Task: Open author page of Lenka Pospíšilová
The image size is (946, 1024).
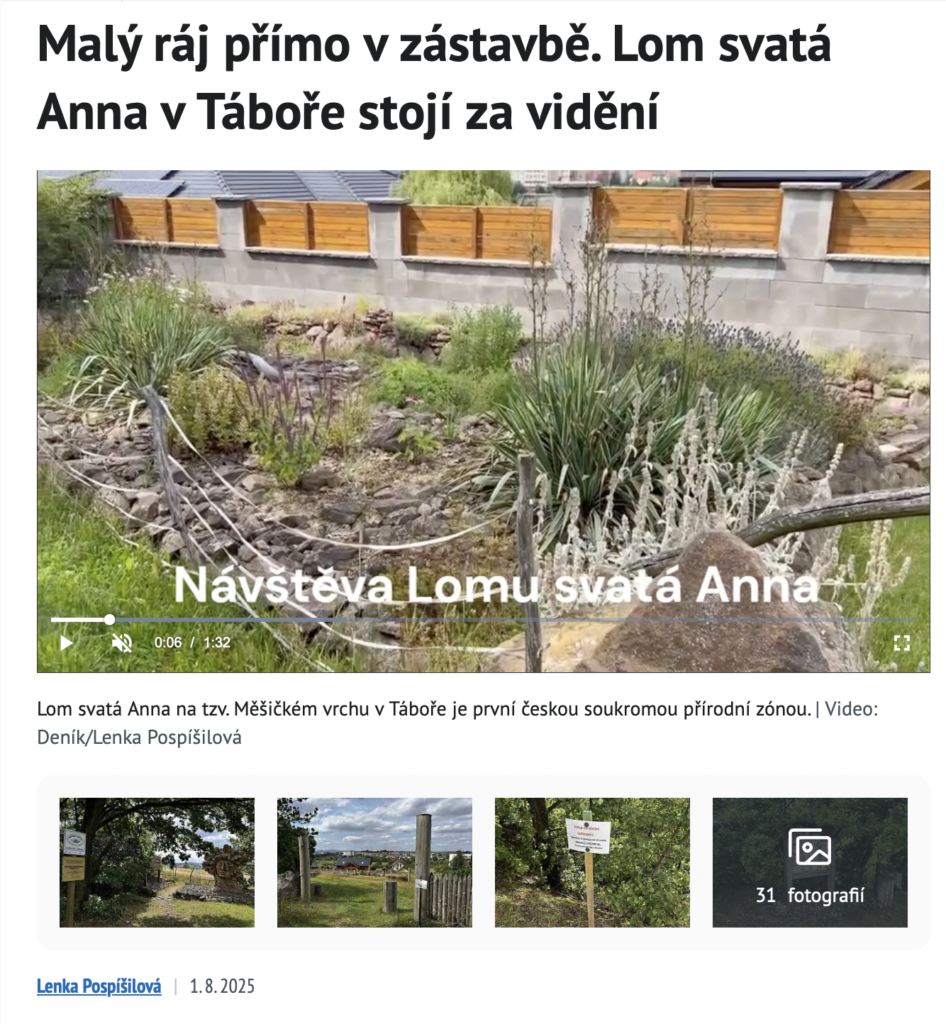Action: 99,986
